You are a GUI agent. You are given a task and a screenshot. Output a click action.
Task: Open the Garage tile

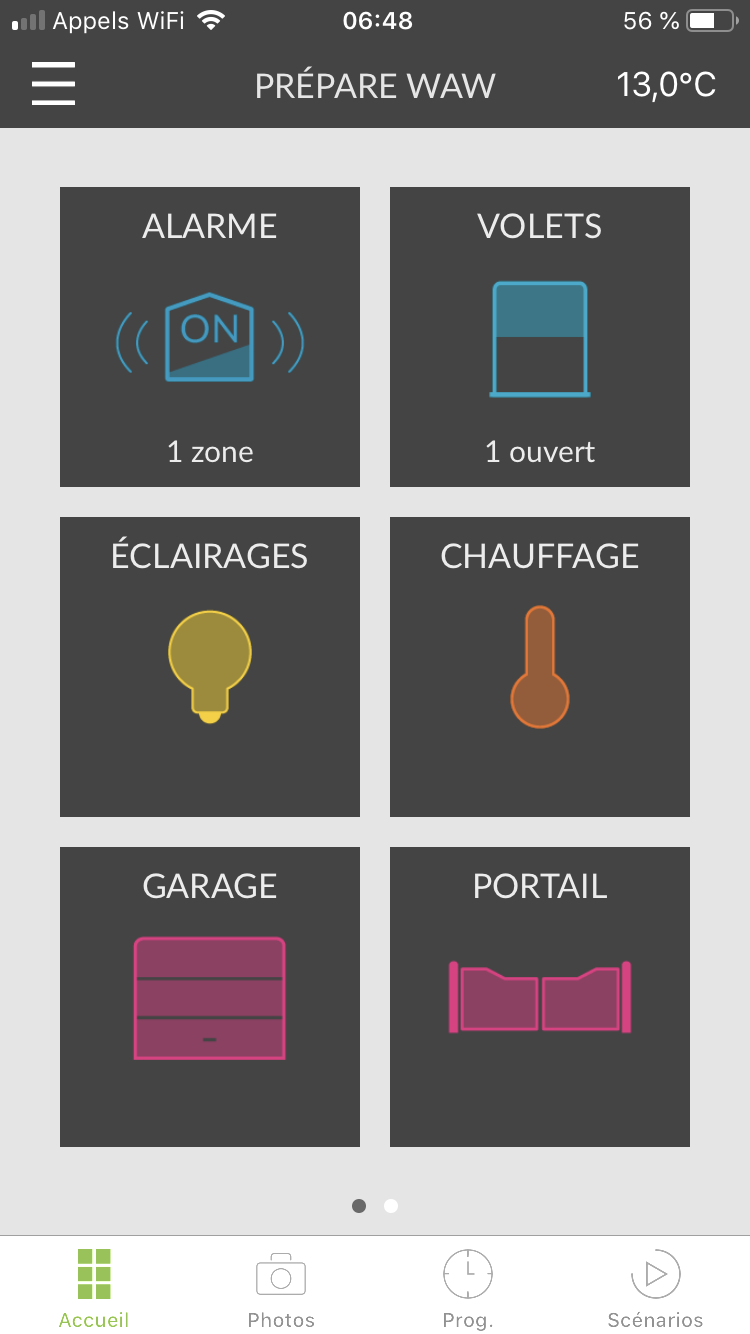point(210,997)
